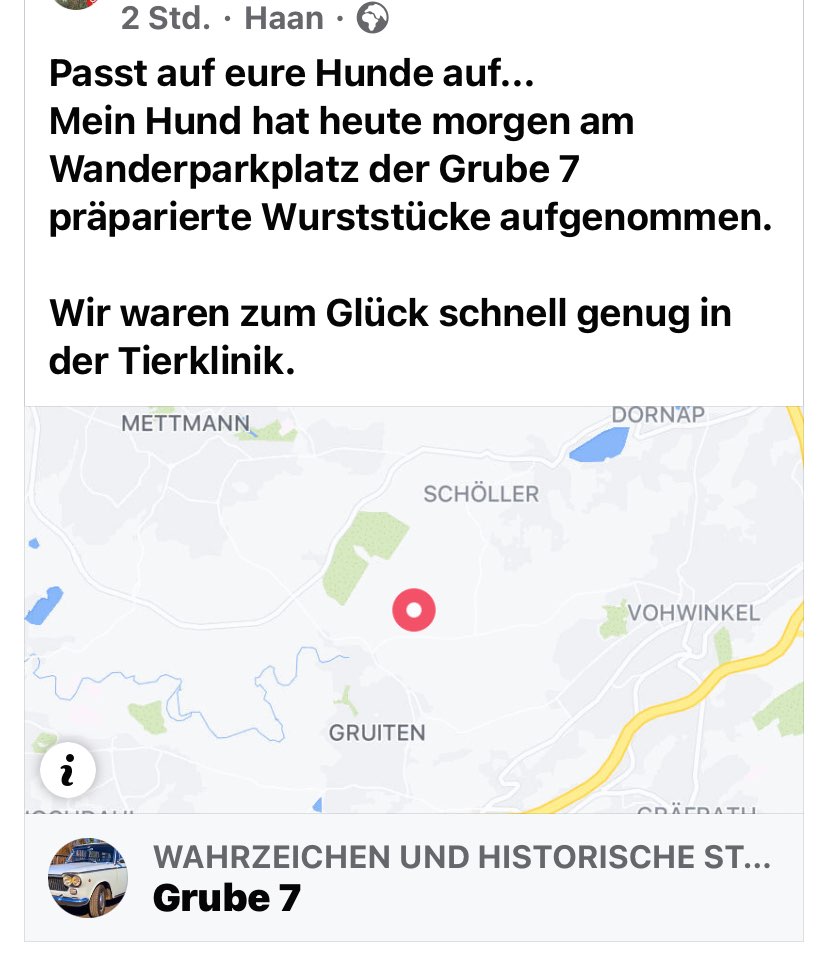Click the GRUITEN label on the map
Viewport: 828px width, 954px height.
pos(376,733)
